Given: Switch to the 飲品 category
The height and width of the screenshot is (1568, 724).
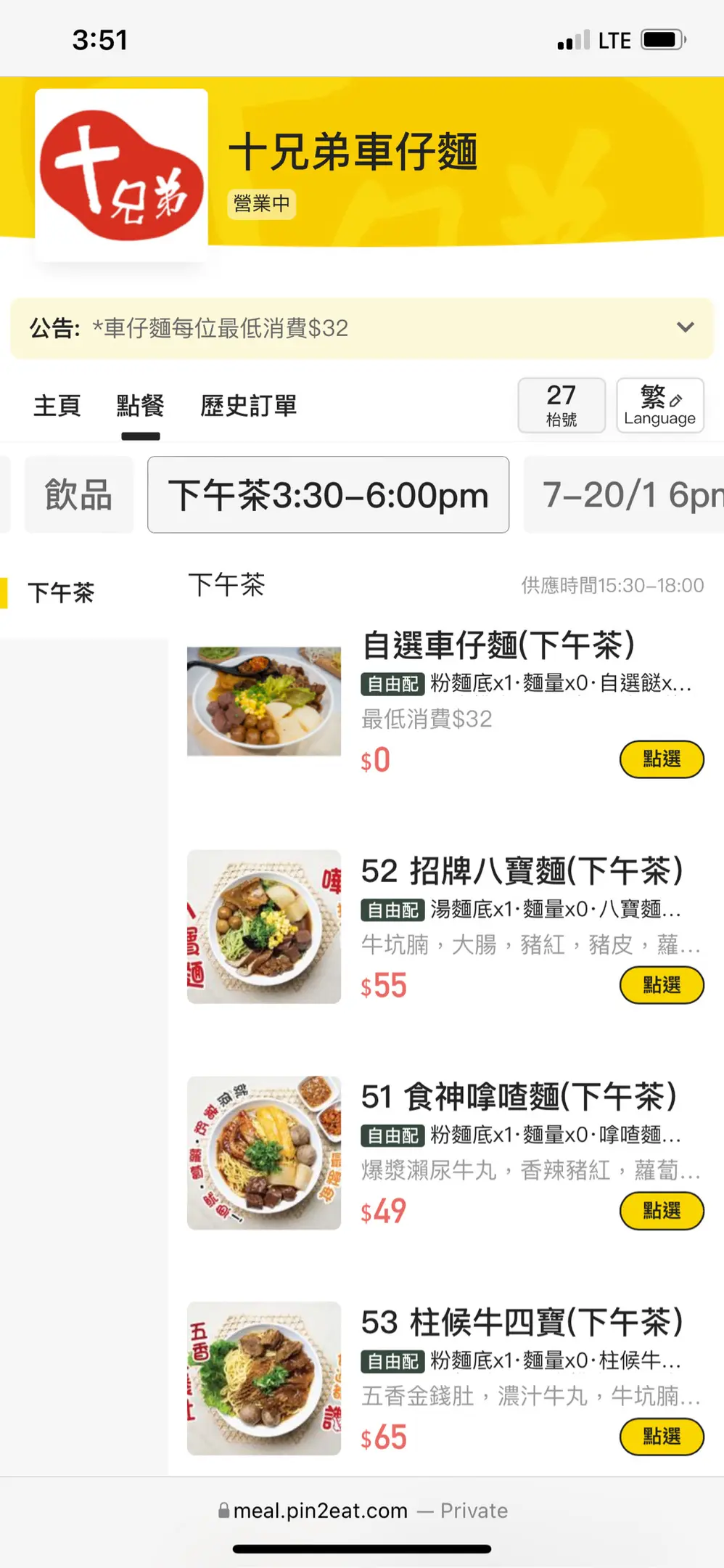Looking at the screenshot, I should (x=78, y=495).
